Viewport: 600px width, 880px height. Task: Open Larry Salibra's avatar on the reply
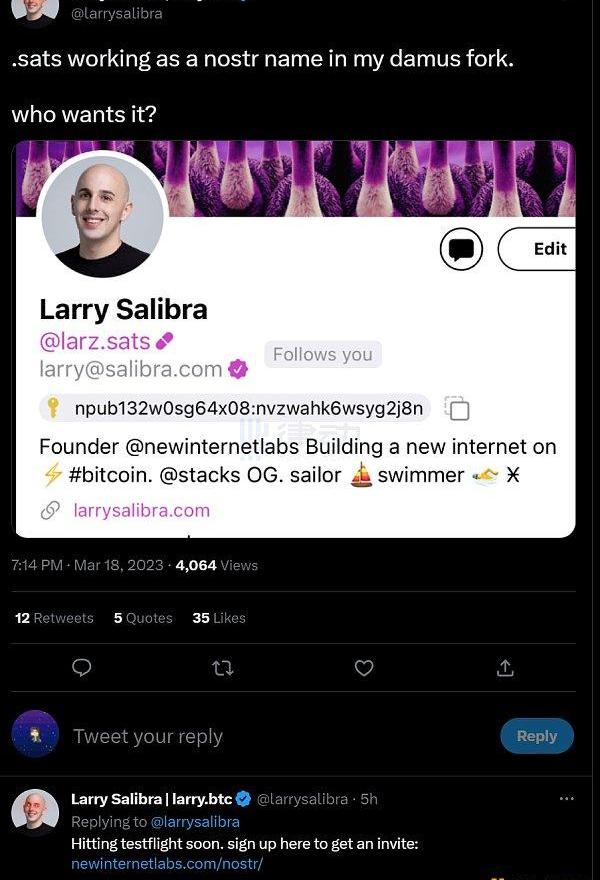coord(35,811)
